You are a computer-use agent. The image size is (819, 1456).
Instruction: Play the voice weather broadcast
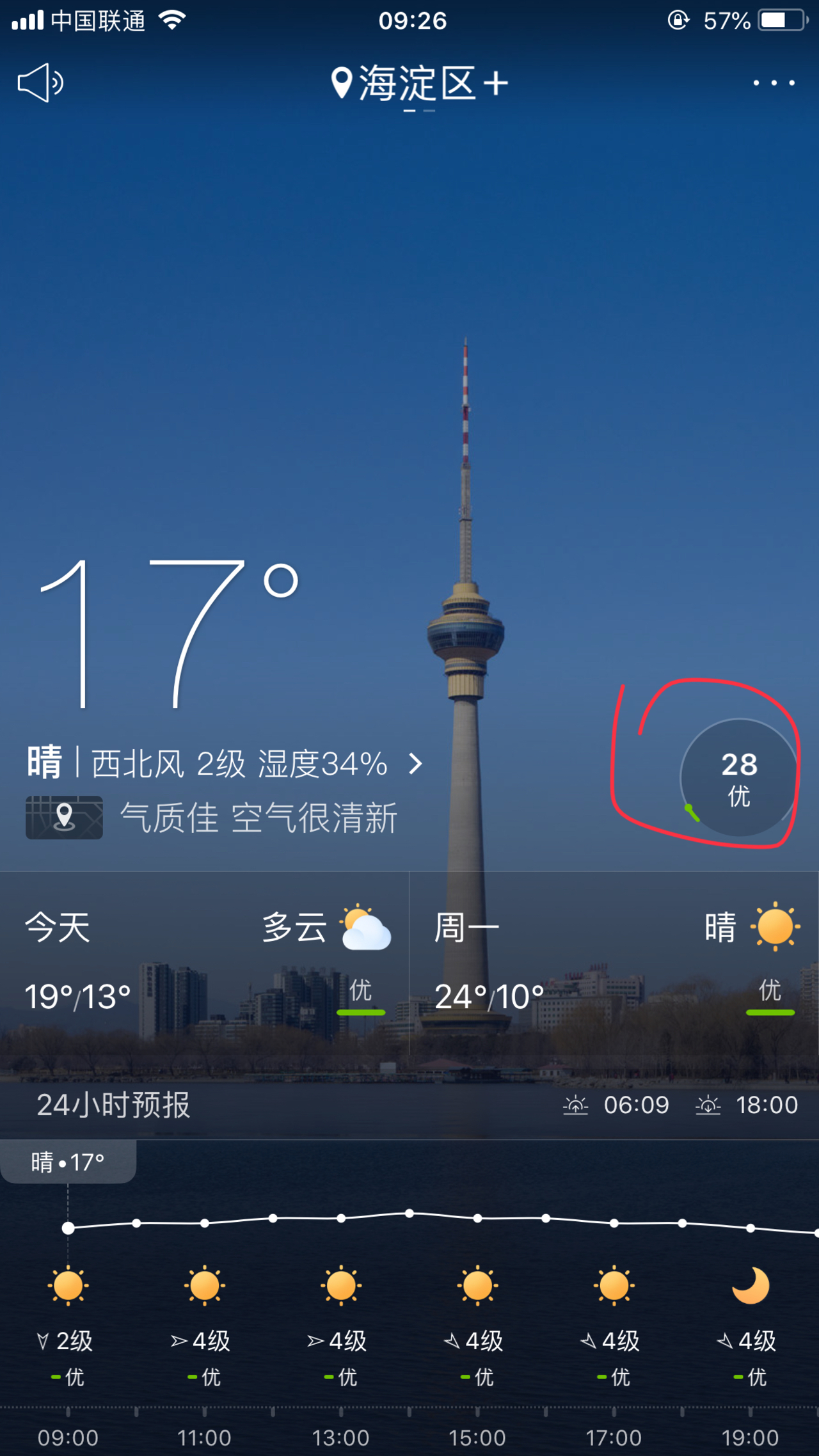(x=40, y=83)
